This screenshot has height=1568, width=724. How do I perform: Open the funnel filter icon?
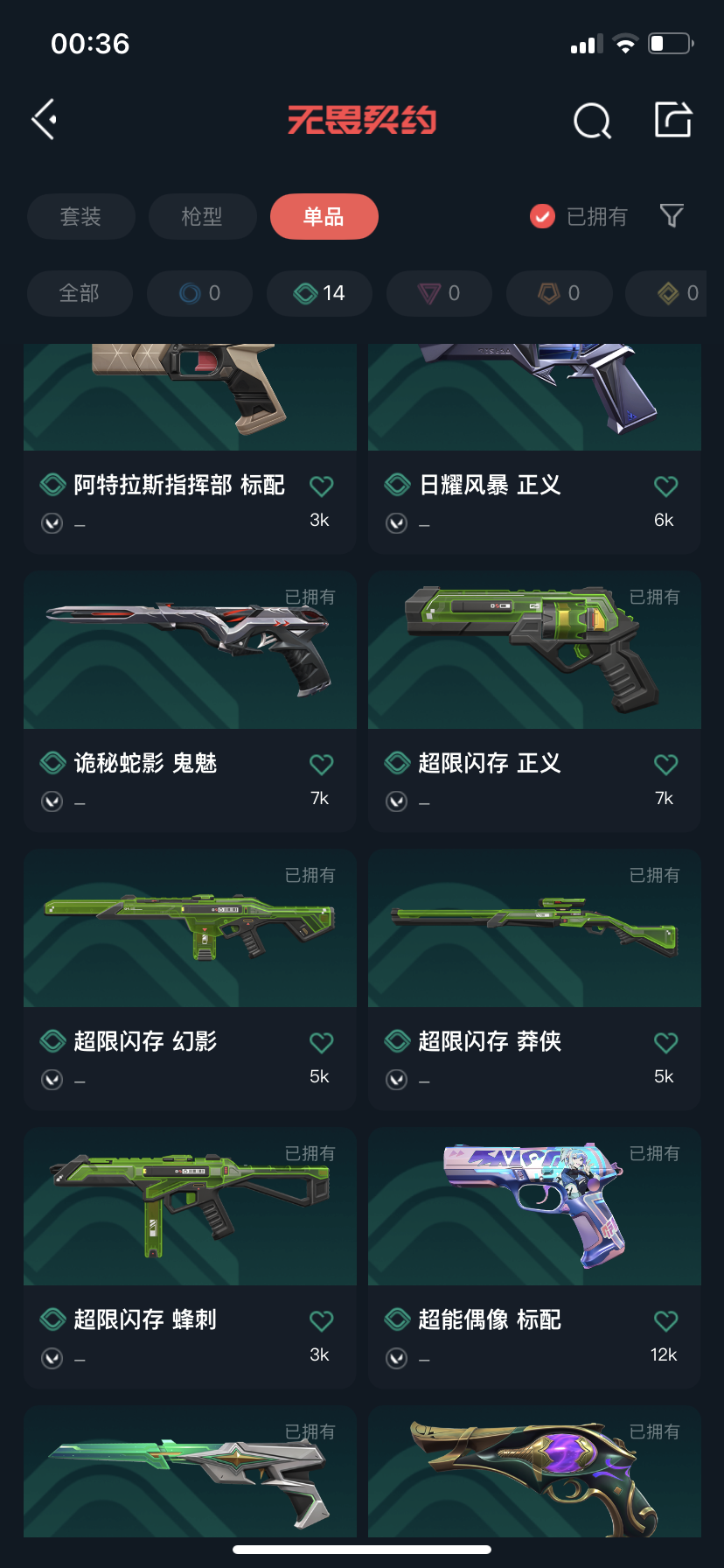(671, 215)
